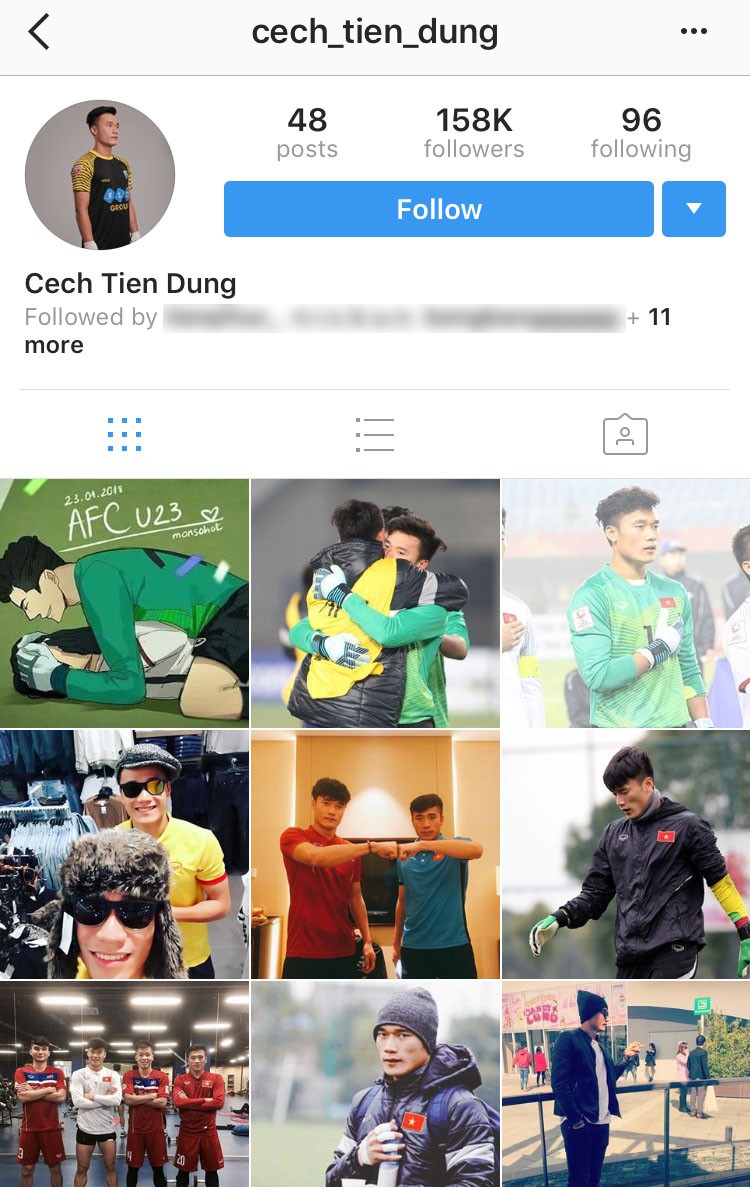Open the fist bump photo post
This screenshot has height=1187, width=750.
pos(375,854)
